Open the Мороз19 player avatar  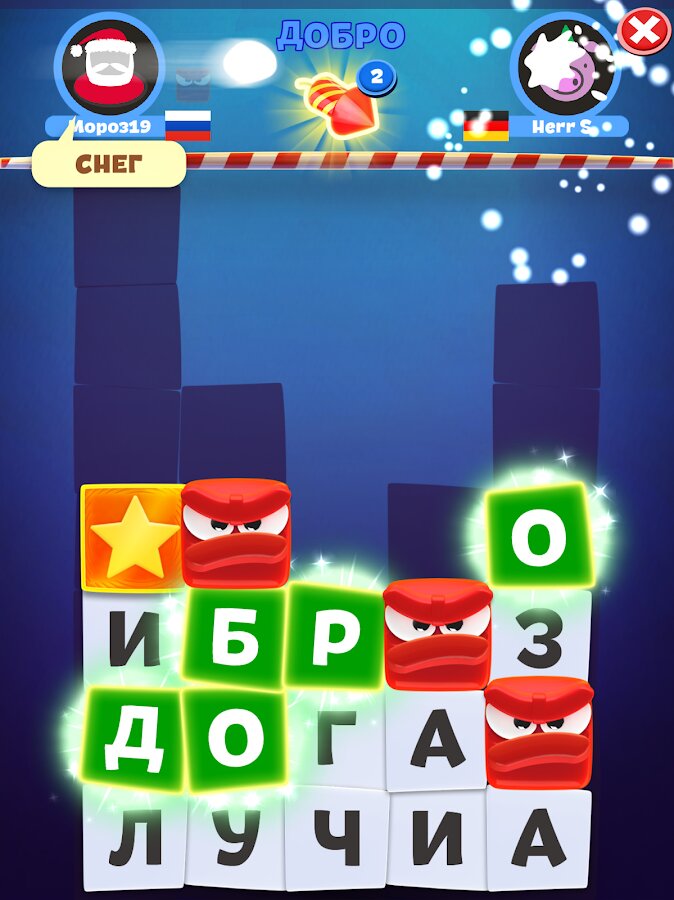pyautogui.click(x=110, y=65)
